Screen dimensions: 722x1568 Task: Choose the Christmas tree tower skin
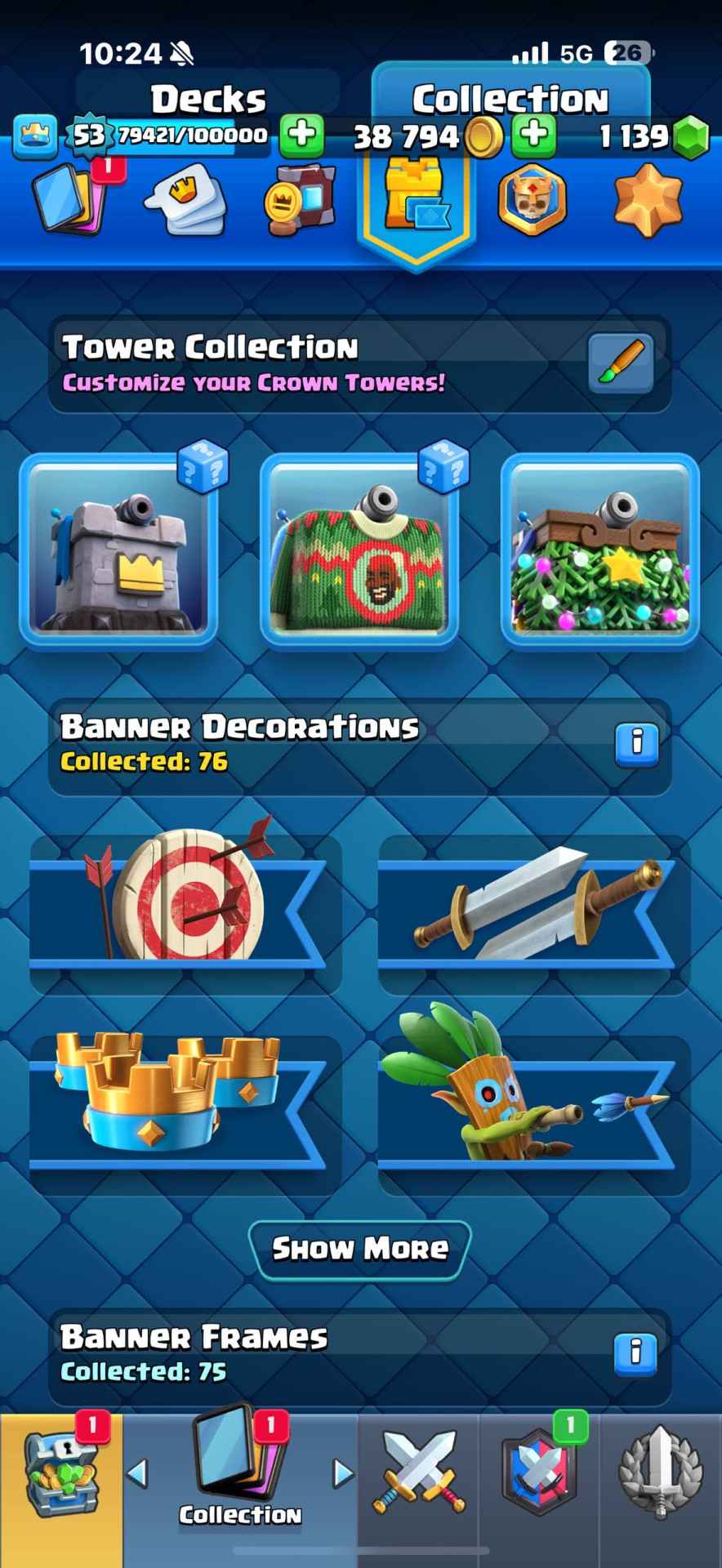coord(600,550)
